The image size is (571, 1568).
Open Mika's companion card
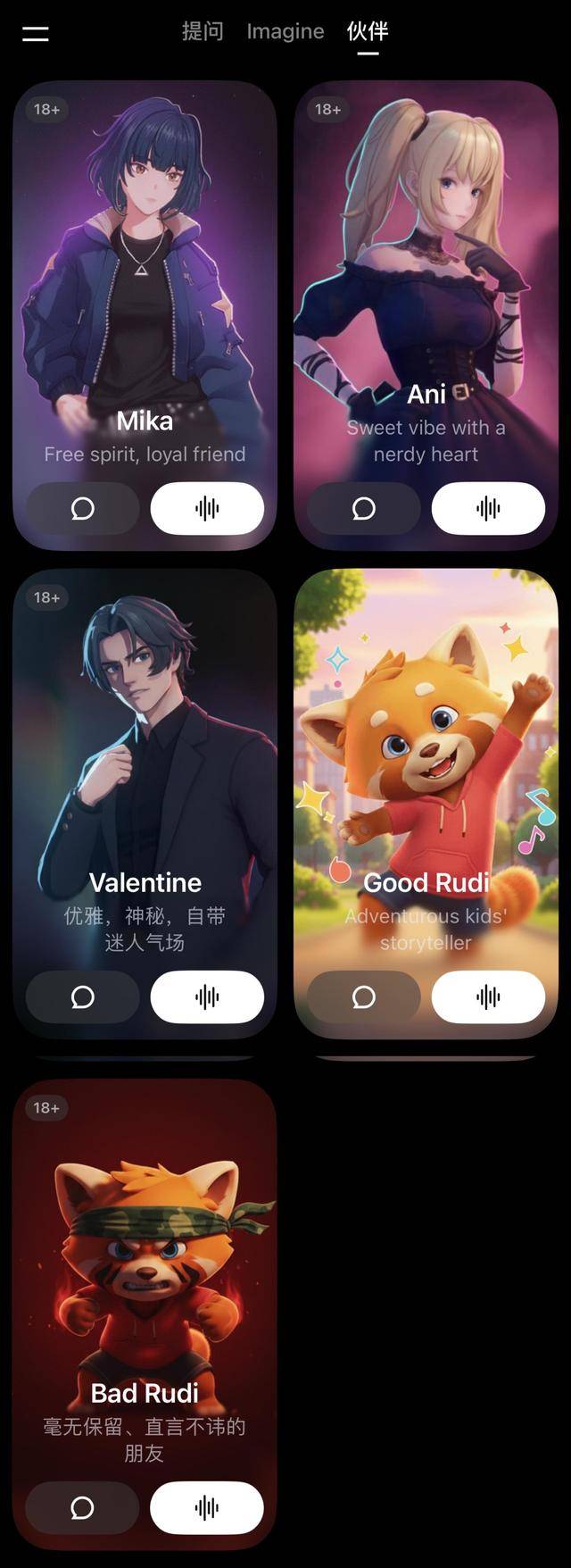coord(145,268)
